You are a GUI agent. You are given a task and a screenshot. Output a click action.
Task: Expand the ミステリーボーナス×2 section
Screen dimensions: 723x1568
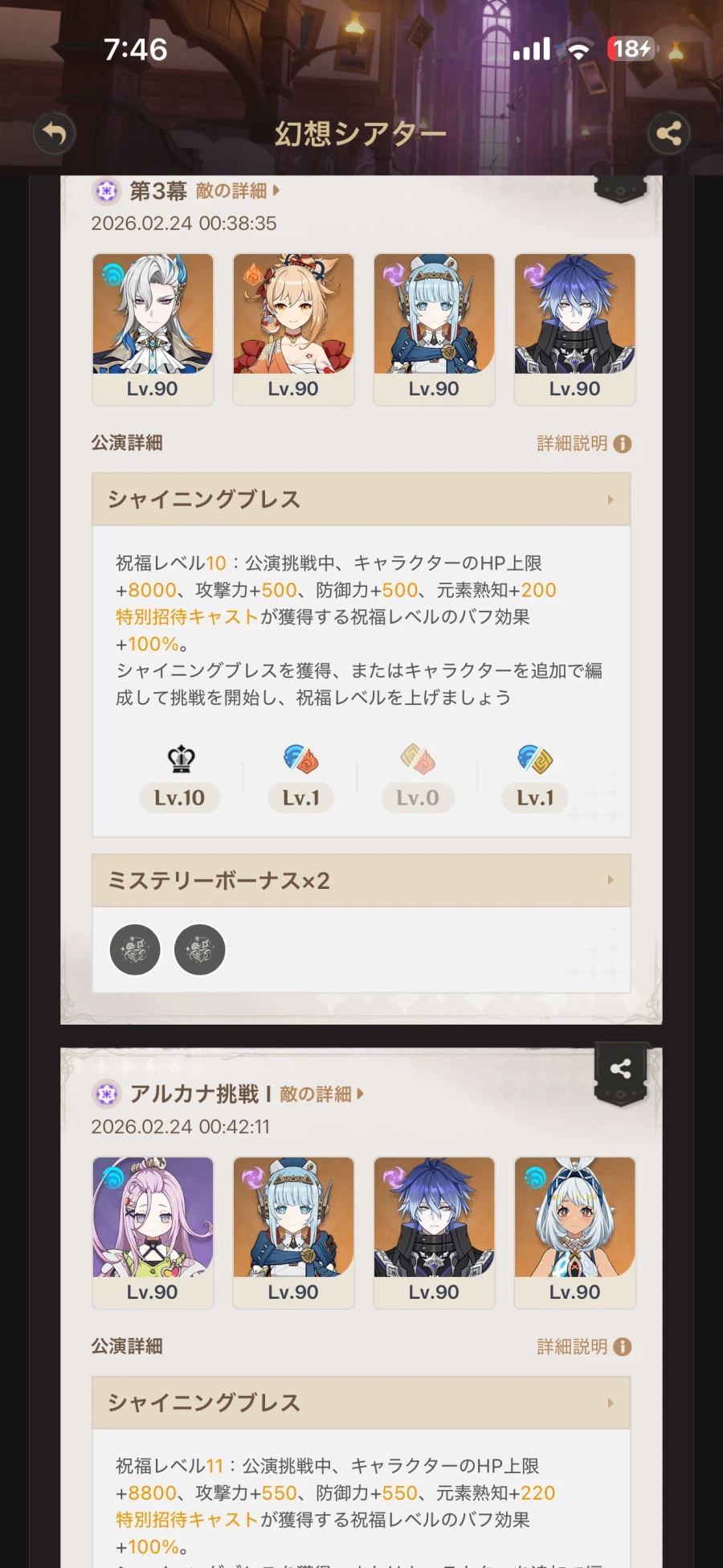(x=361, y=880)
